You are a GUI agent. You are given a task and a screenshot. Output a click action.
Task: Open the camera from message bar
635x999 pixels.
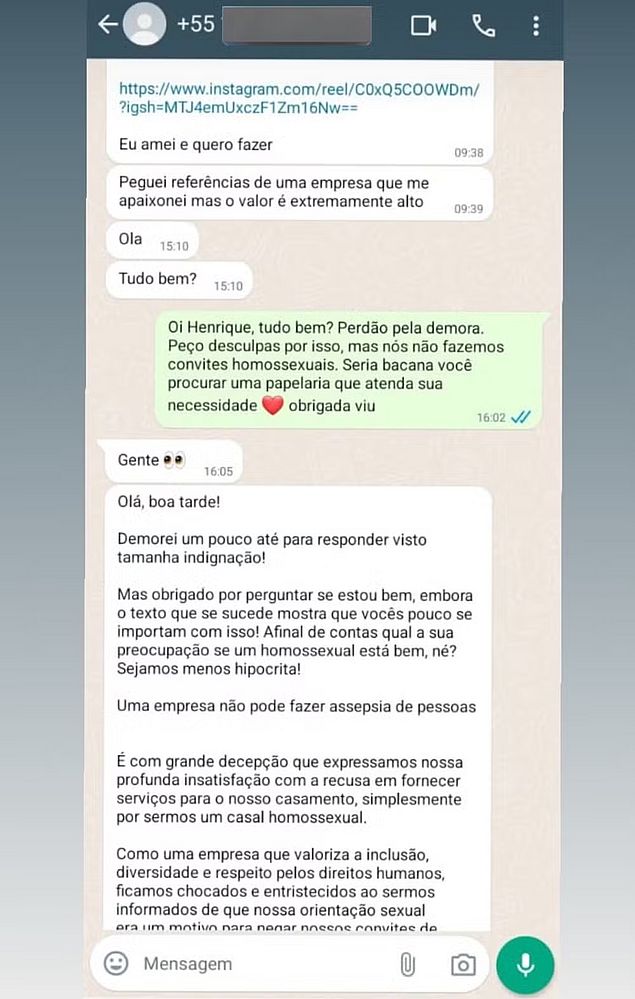(x=462, y=964)
